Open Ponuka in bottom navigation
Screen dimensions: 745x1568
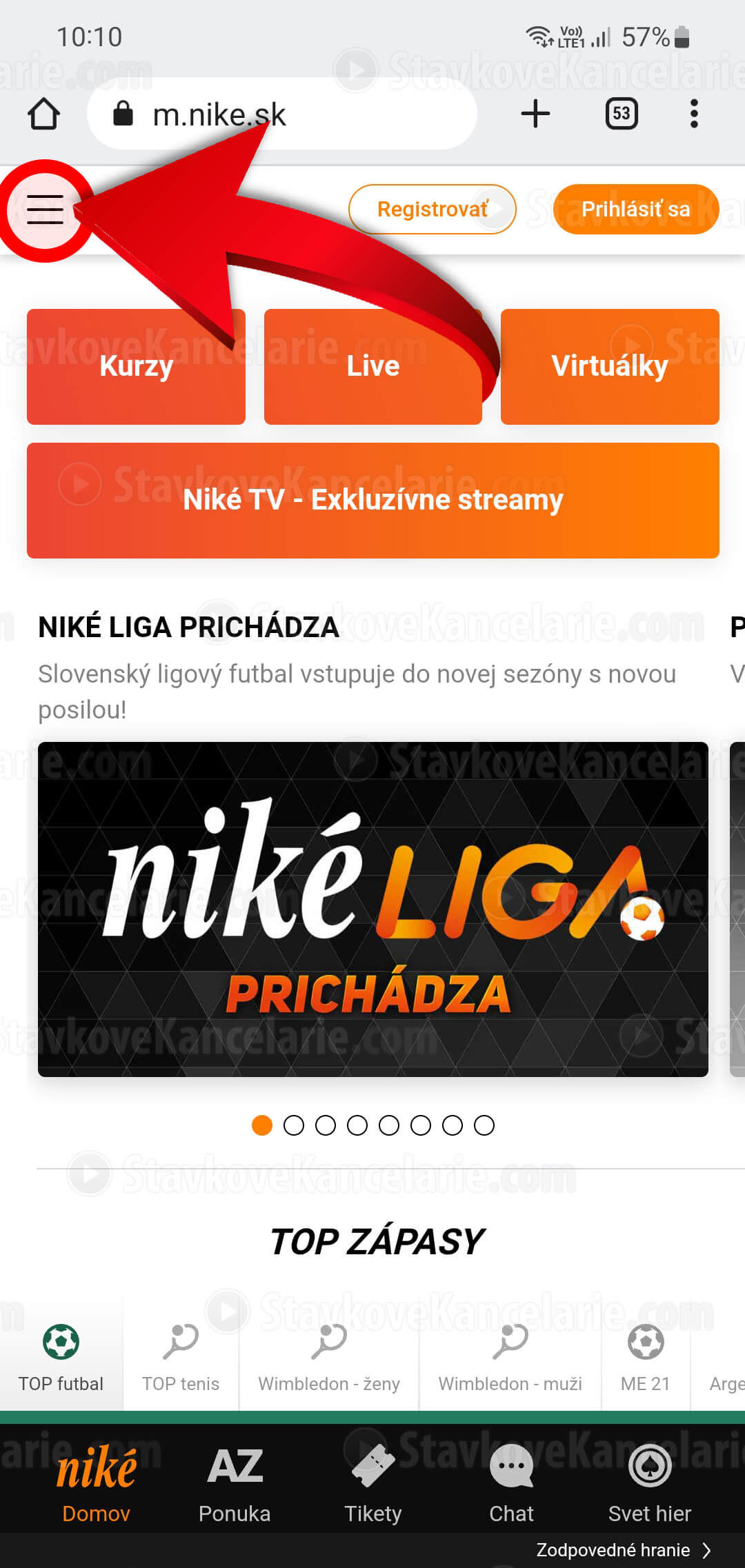[235, 1482]
